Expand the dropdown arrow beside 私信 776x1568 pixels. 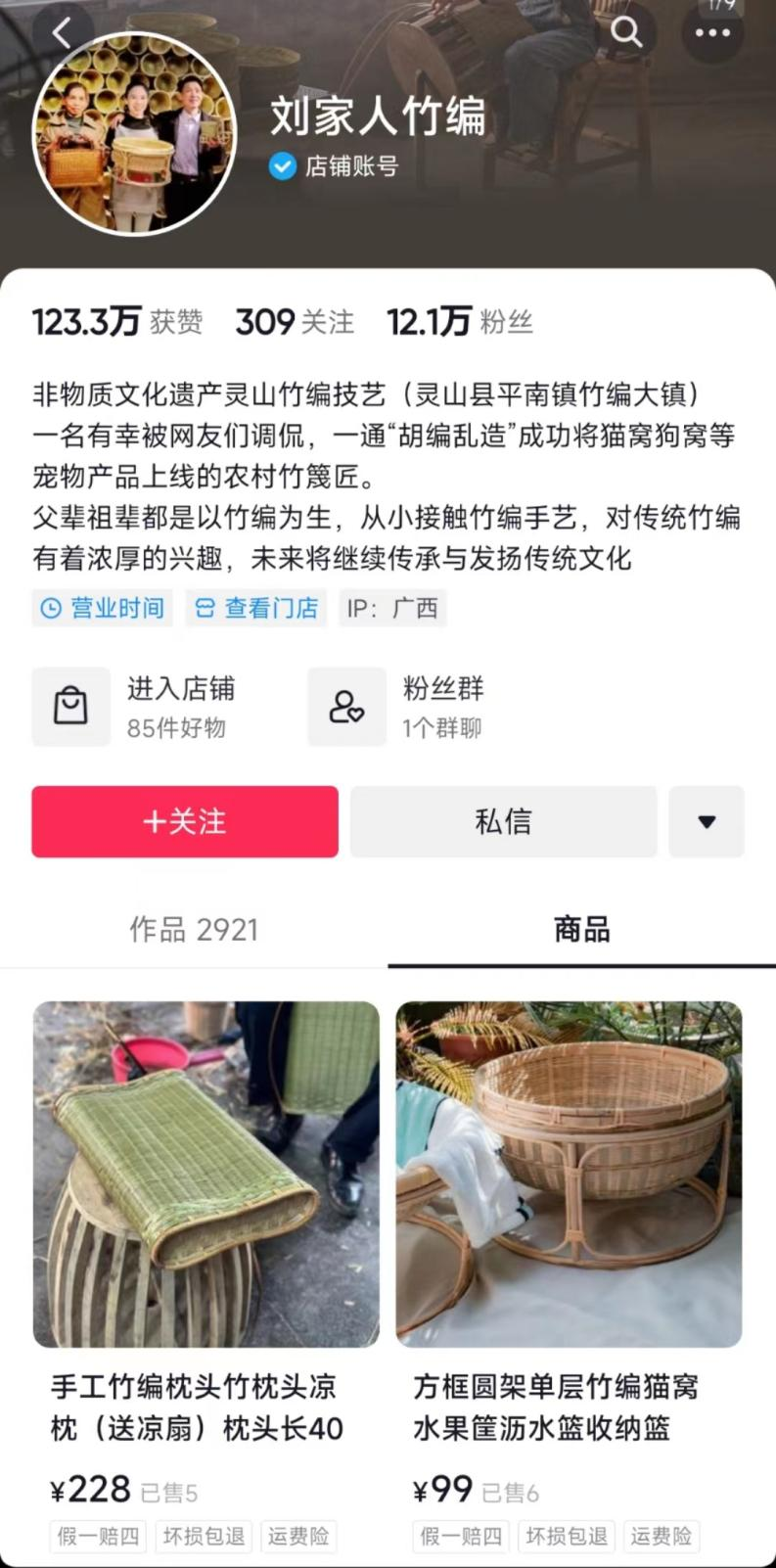[707, 821]
